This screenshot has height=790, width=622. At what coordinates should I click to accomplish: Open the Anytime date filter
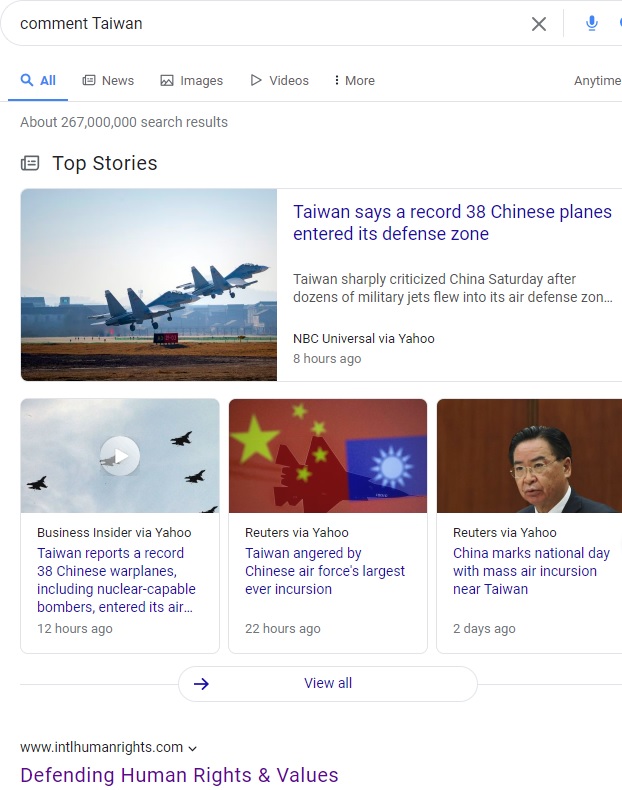[x=597, y=81]
